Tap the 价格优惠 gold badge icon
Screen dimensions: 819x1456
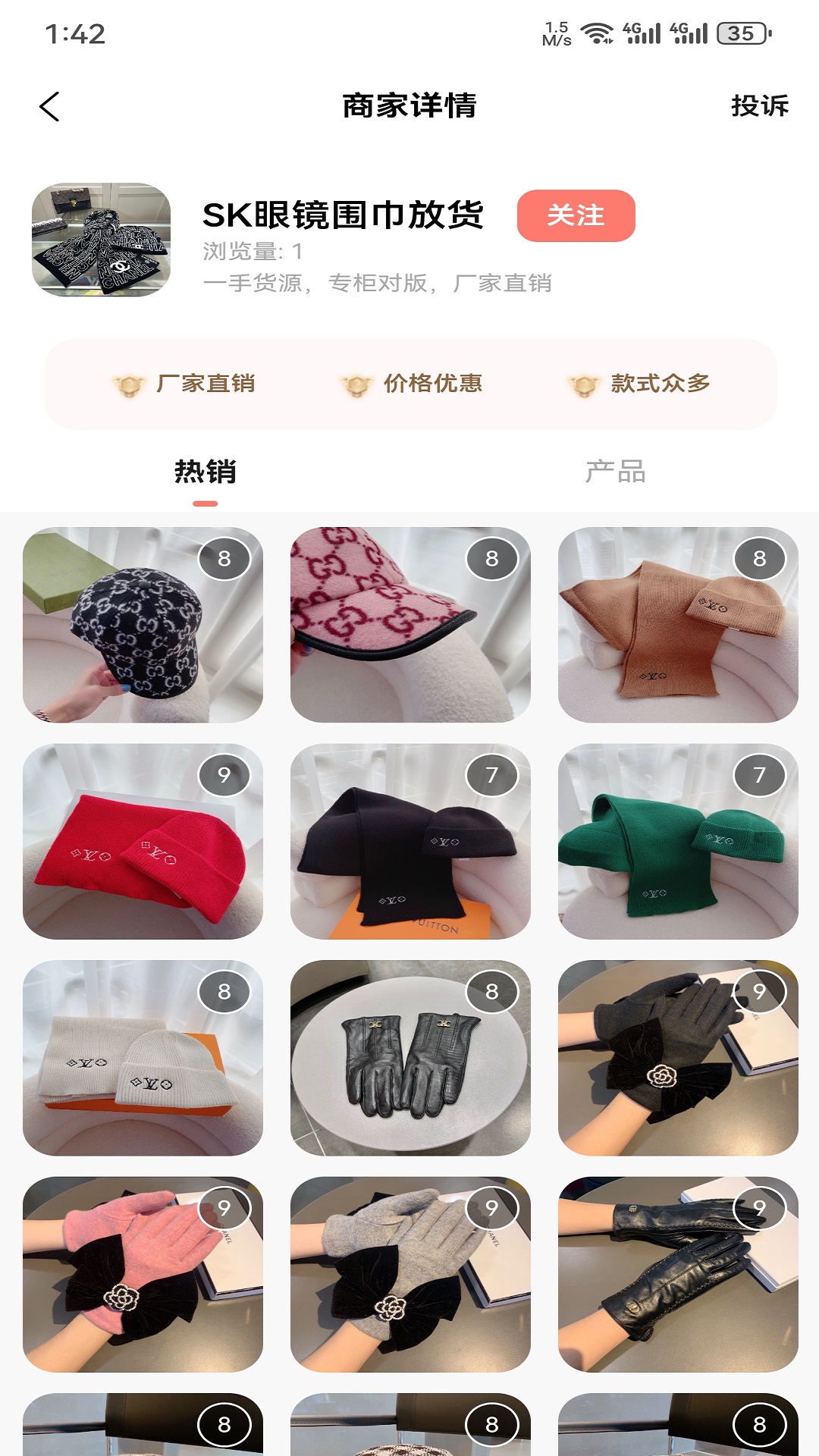pos(354,384)
